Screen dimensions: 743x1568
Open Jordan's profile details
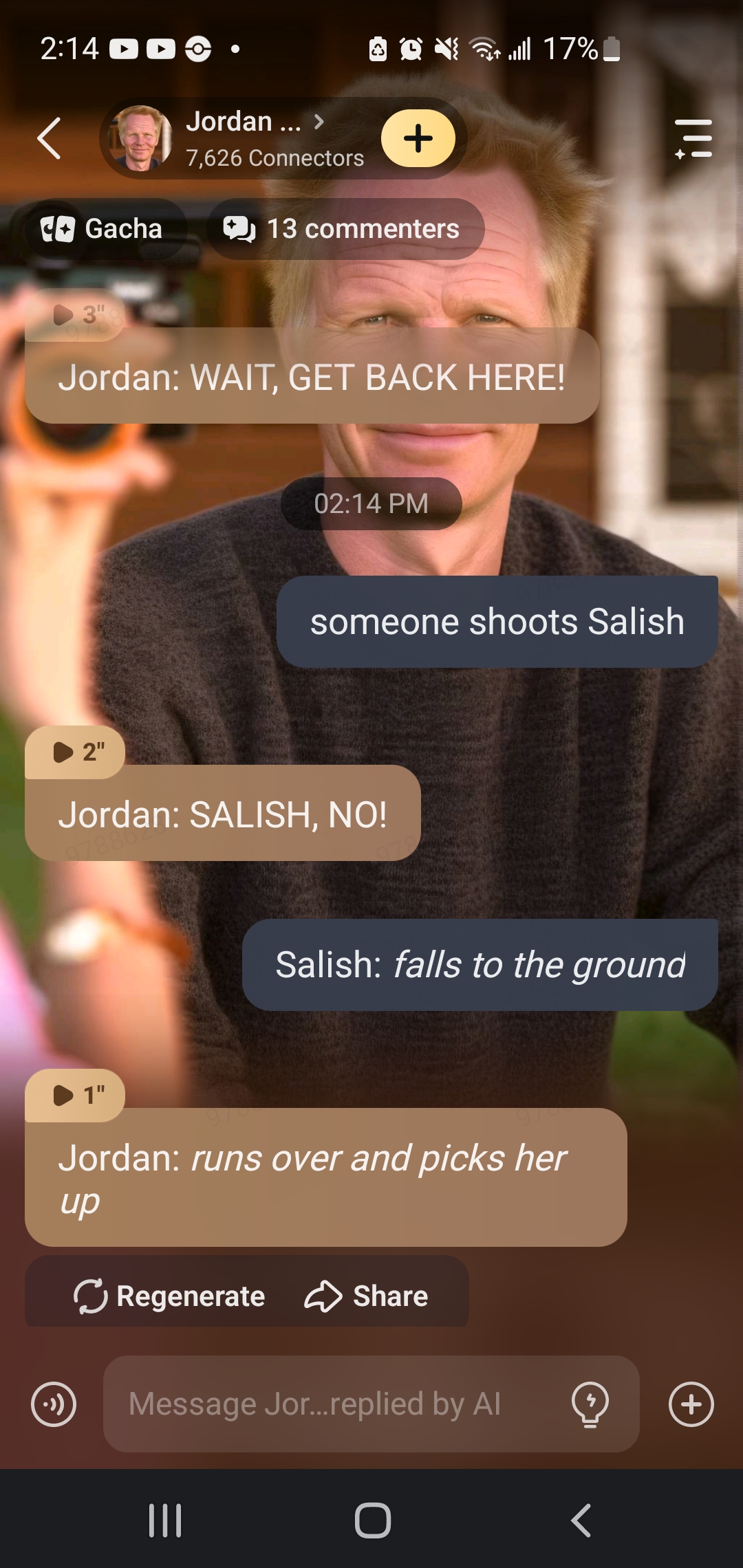click(255, 138)
